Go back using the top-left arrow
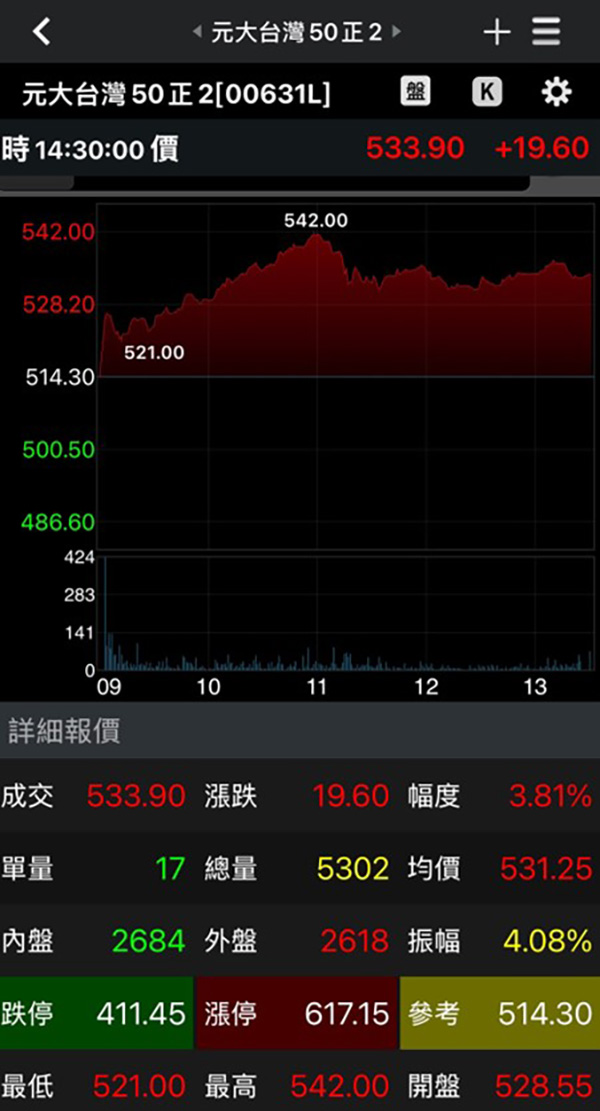 tap(41, 32)
